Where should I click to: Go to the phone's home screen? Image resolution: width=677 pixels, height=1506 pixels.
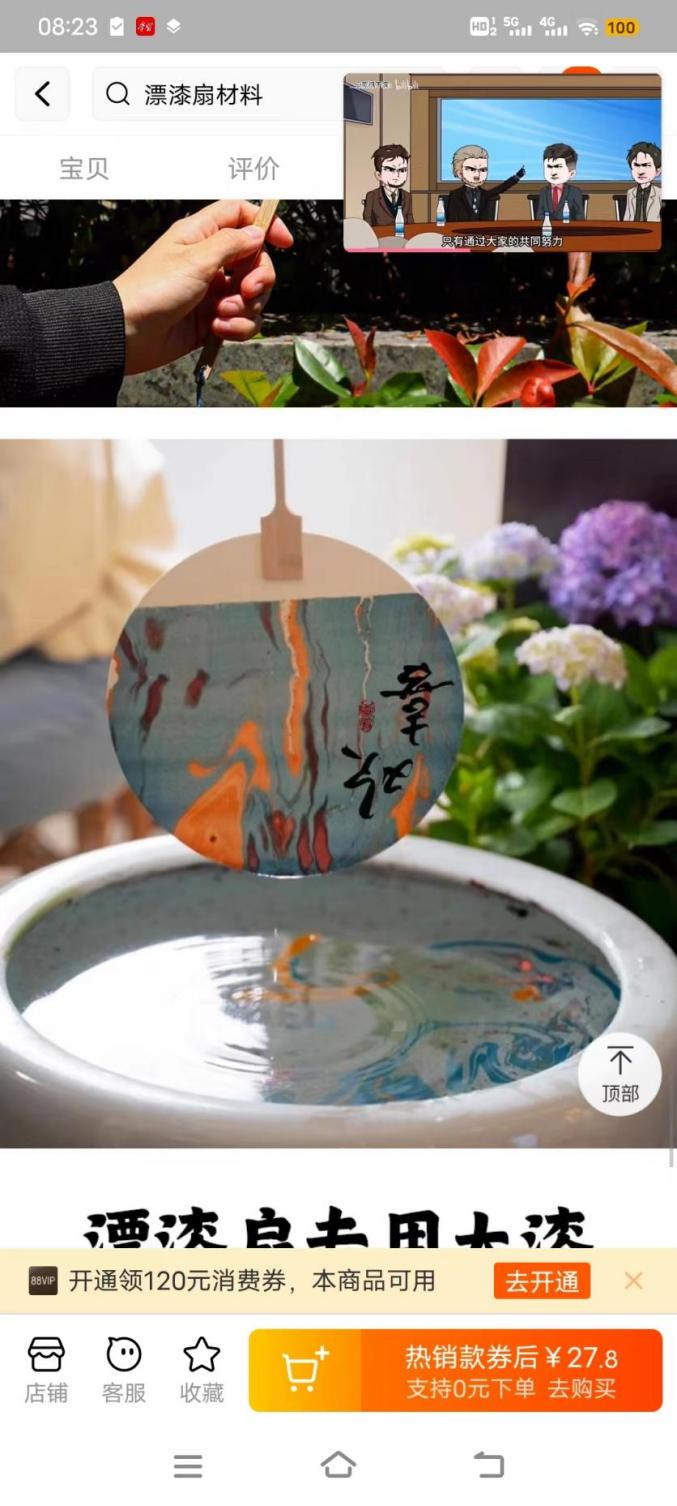click(338, 1465)
